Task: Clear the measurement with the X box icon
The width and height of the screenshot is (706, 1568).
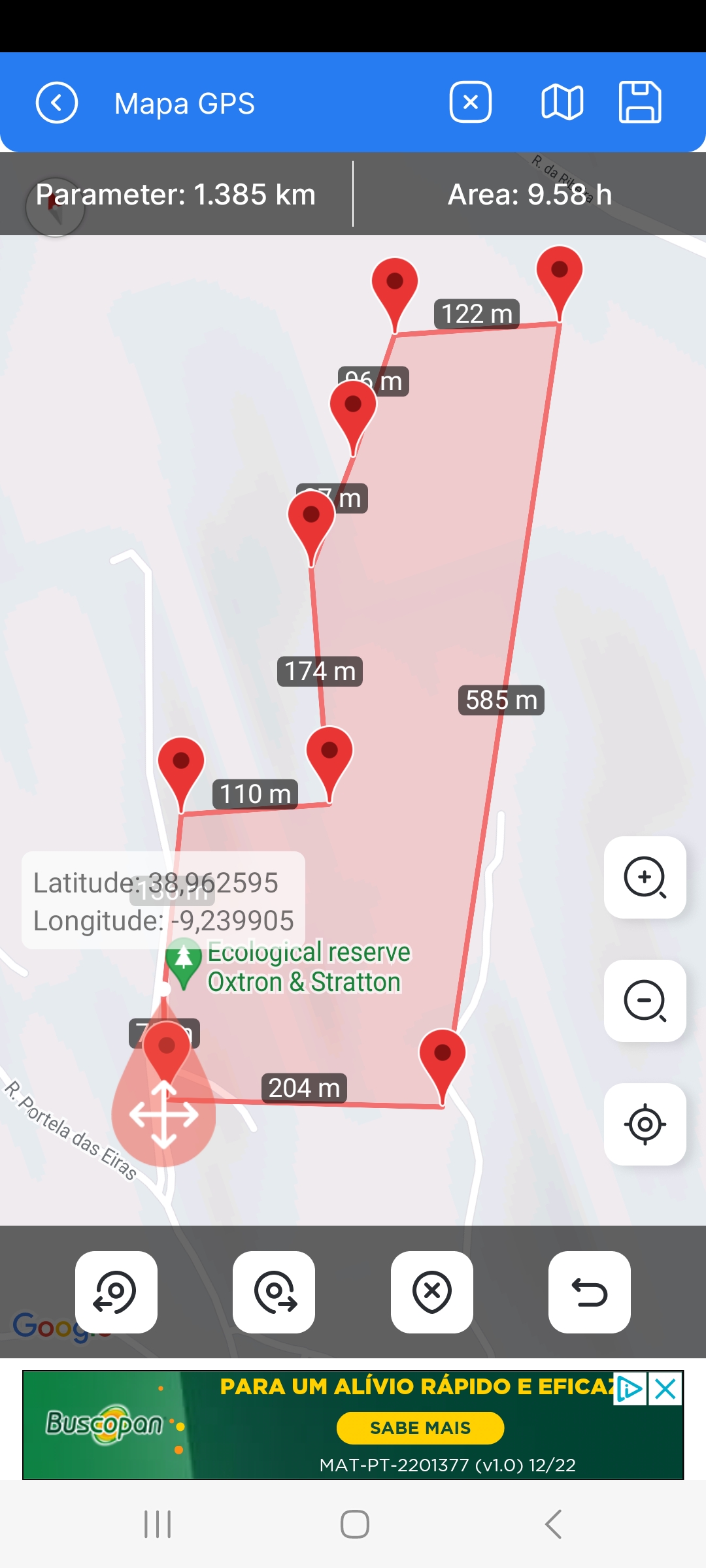Action: tap(471, 103)
